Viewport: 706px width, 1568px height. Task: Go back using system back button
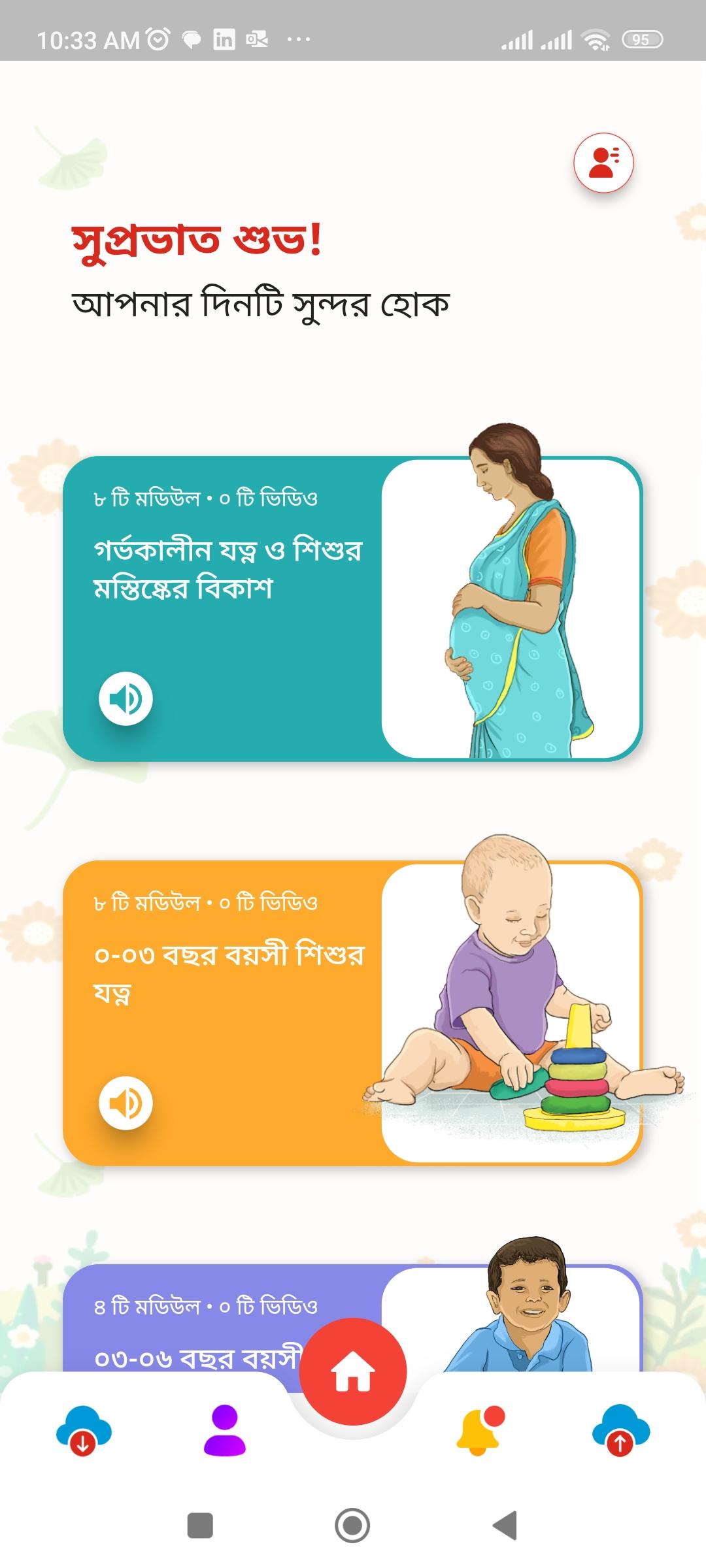click(x=505, y=1526)
